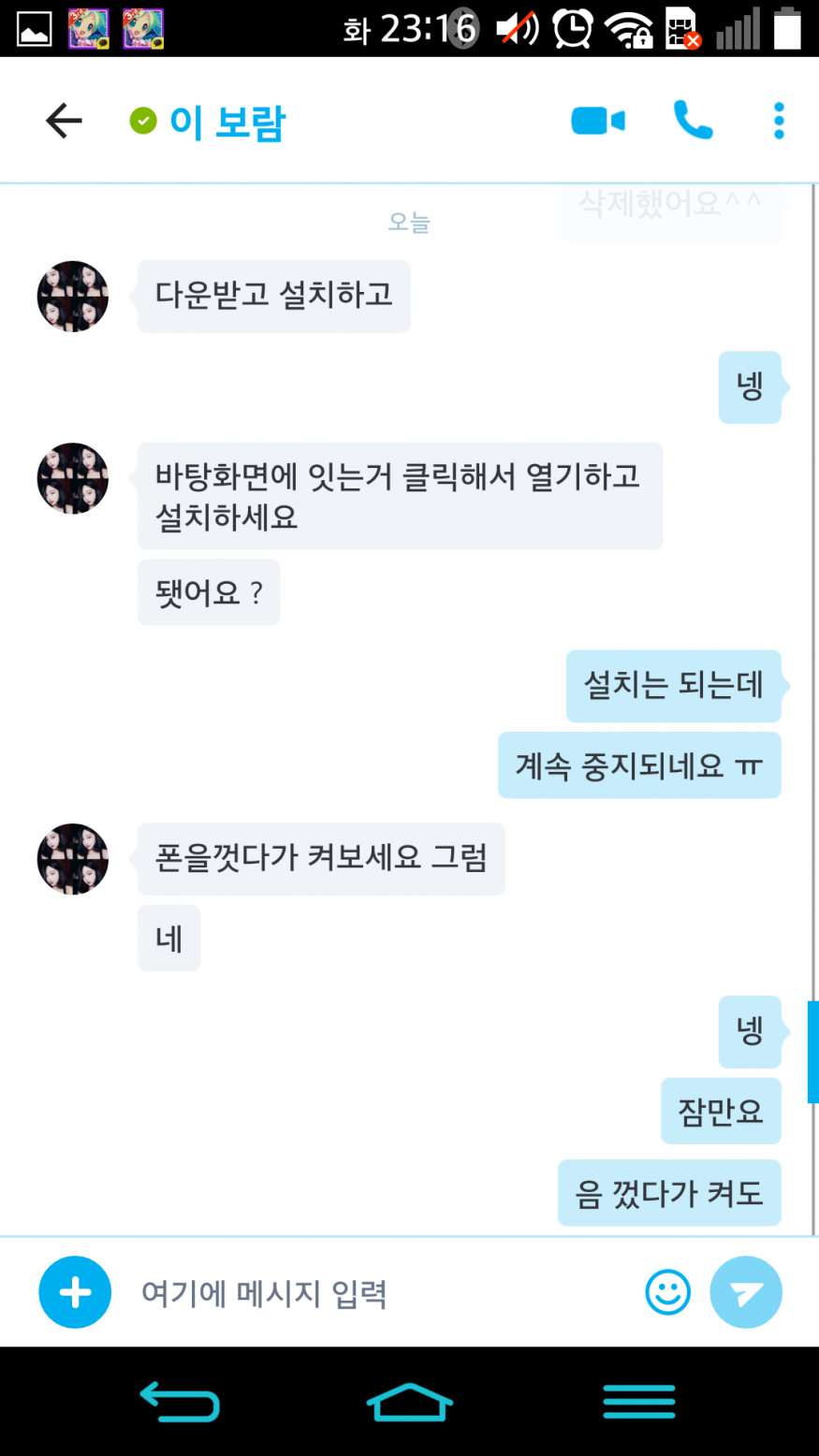Image resolution: width=819 pixels, height=1456 pixels.
Task: Open the emoji smiley picker
Action: click(667, 1292)
